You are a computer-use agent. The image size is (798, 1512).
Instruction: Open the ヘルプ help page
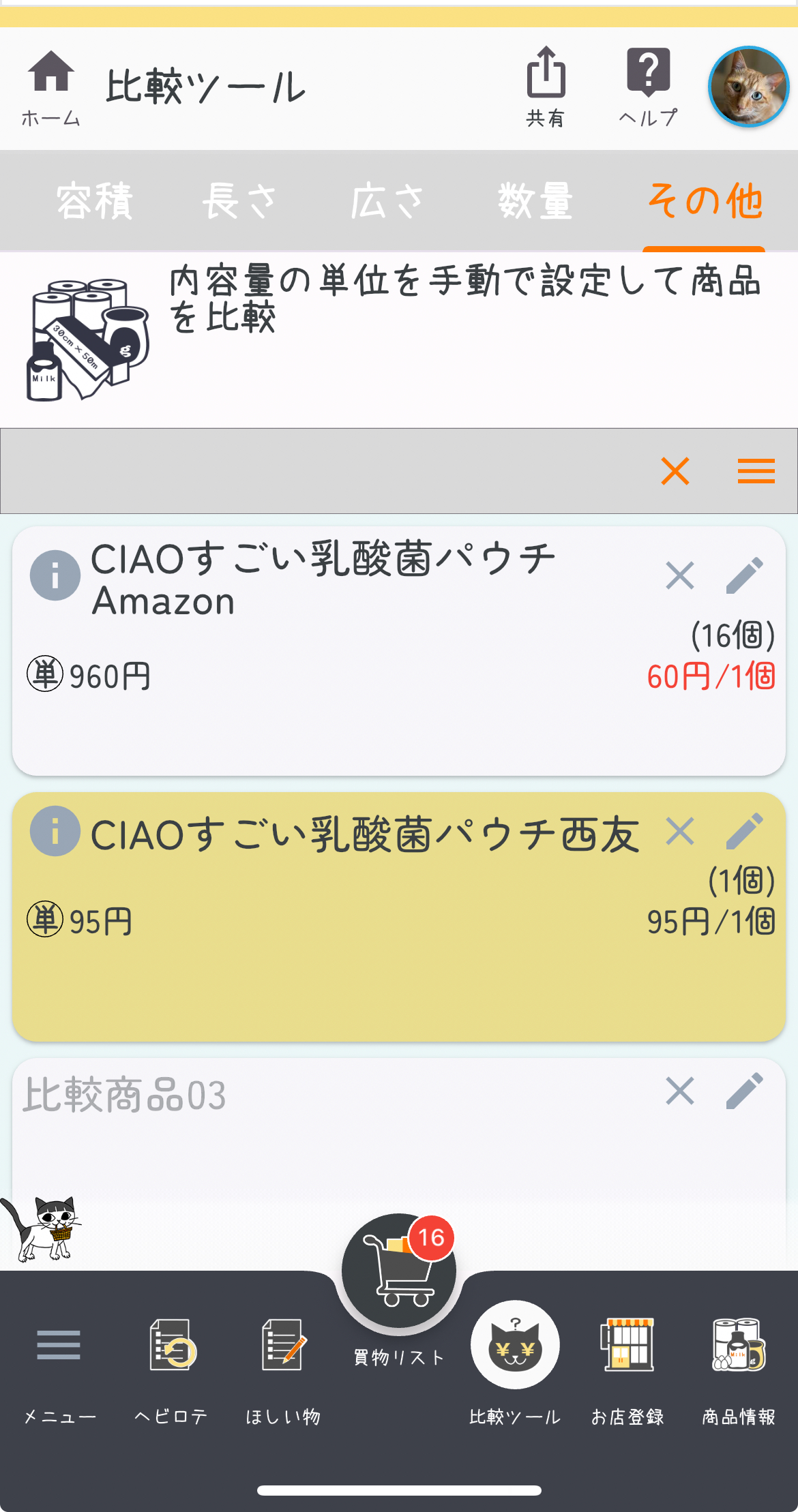pos(647,86)
